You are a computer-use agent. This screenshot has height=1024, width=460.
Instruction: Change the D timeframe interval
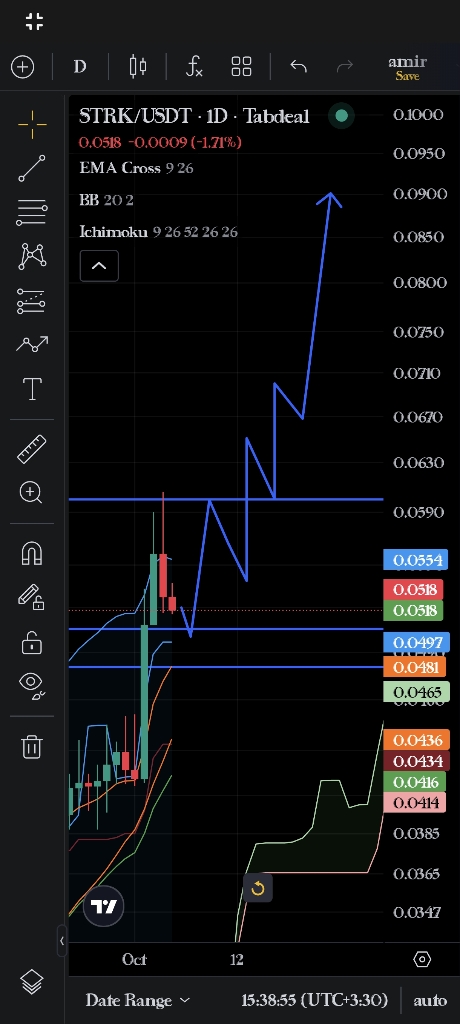point(80,67)
